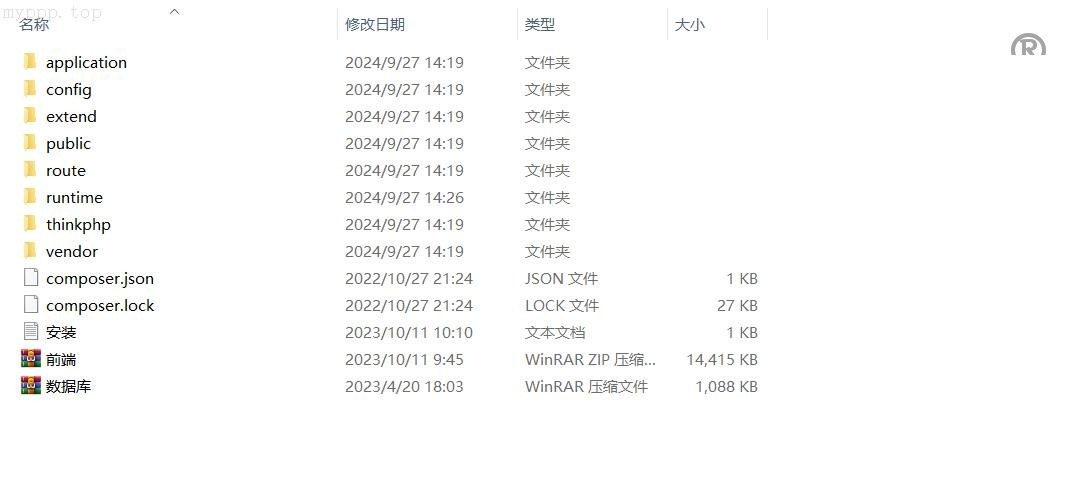Screen dimensions: 1067x495
Task: Open the extend folder
Action: tap(71, 116)
